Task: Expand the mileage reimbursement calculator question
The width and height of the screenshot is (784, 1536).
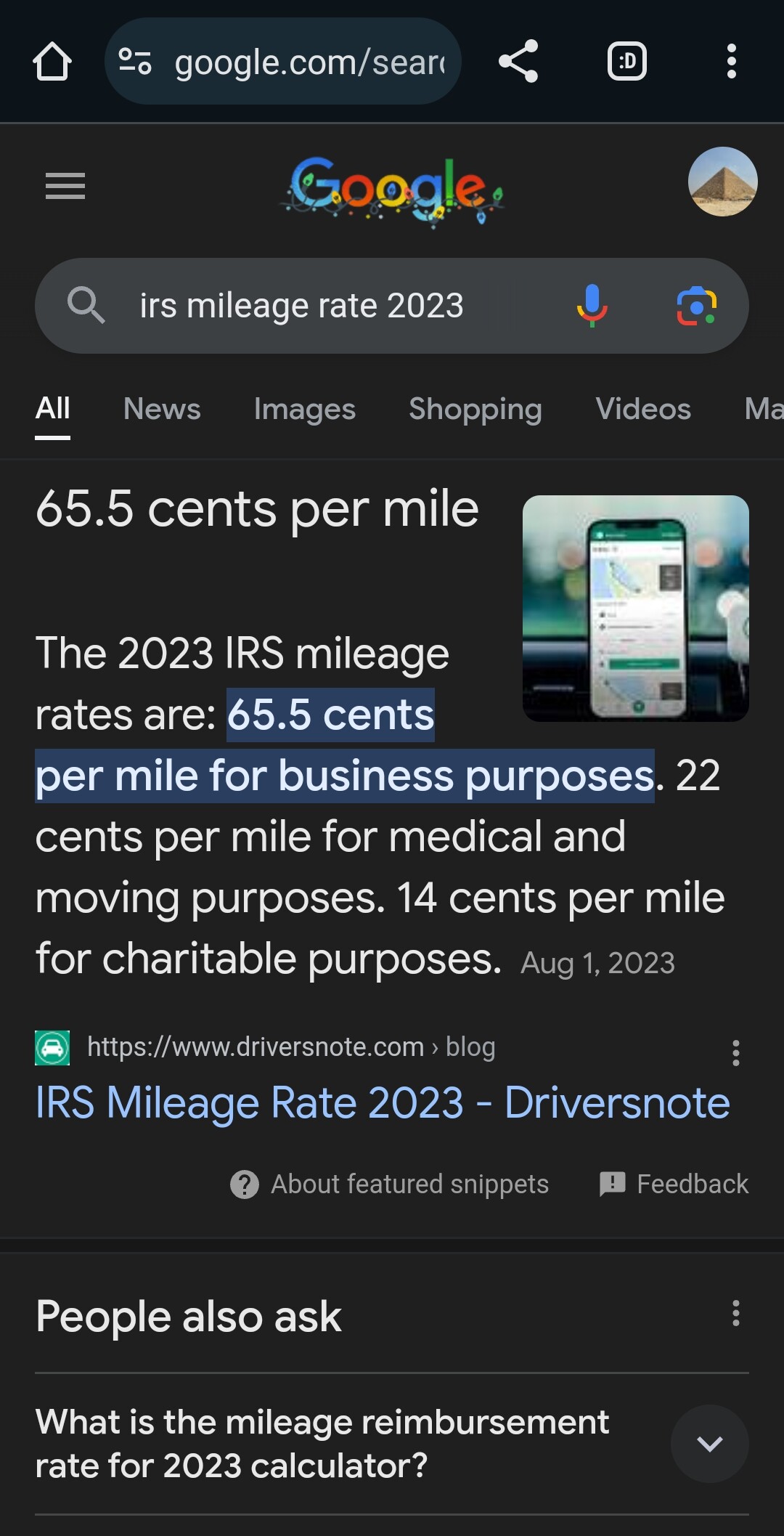Action: pos(709,1444)
